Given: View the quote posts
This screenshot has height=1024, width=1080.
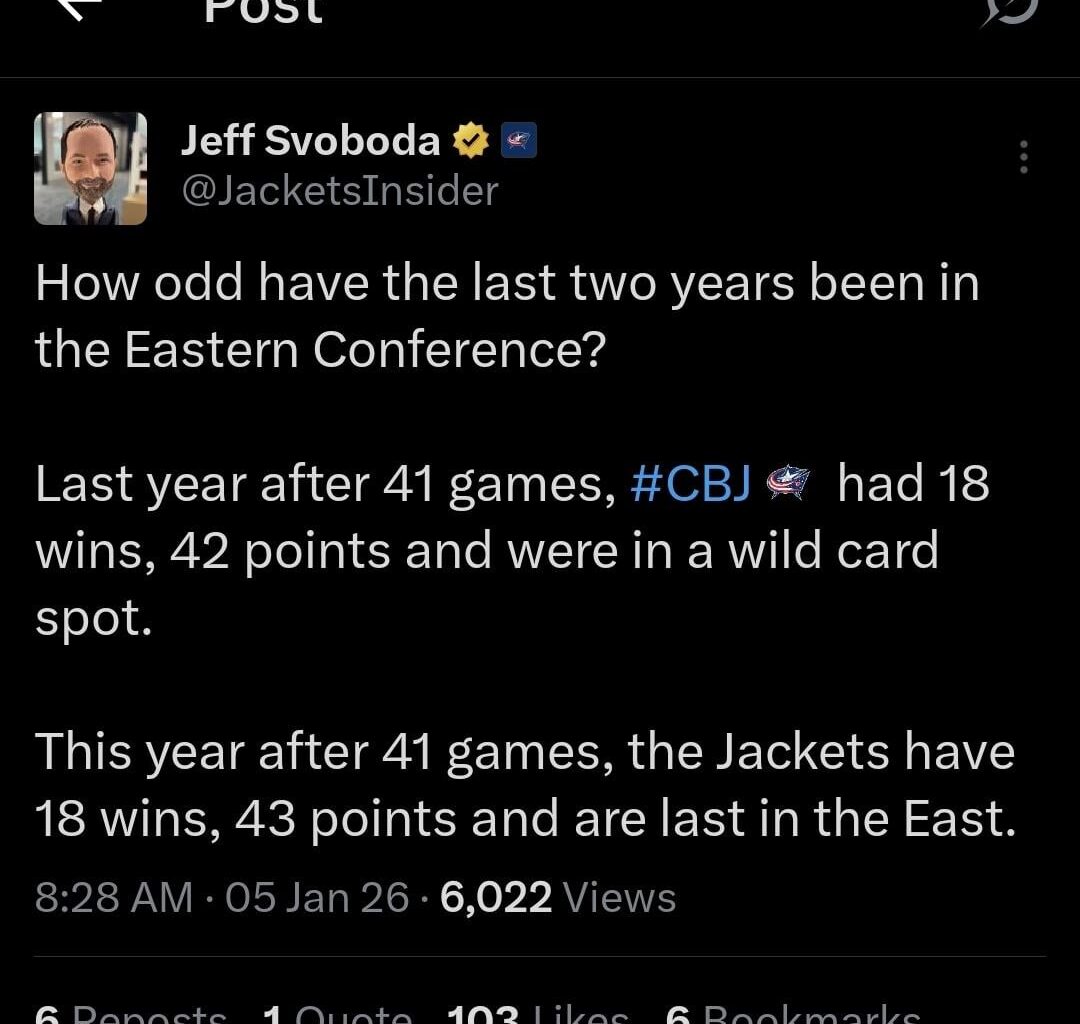Looking at the screenshot, I should (337, 1014).
